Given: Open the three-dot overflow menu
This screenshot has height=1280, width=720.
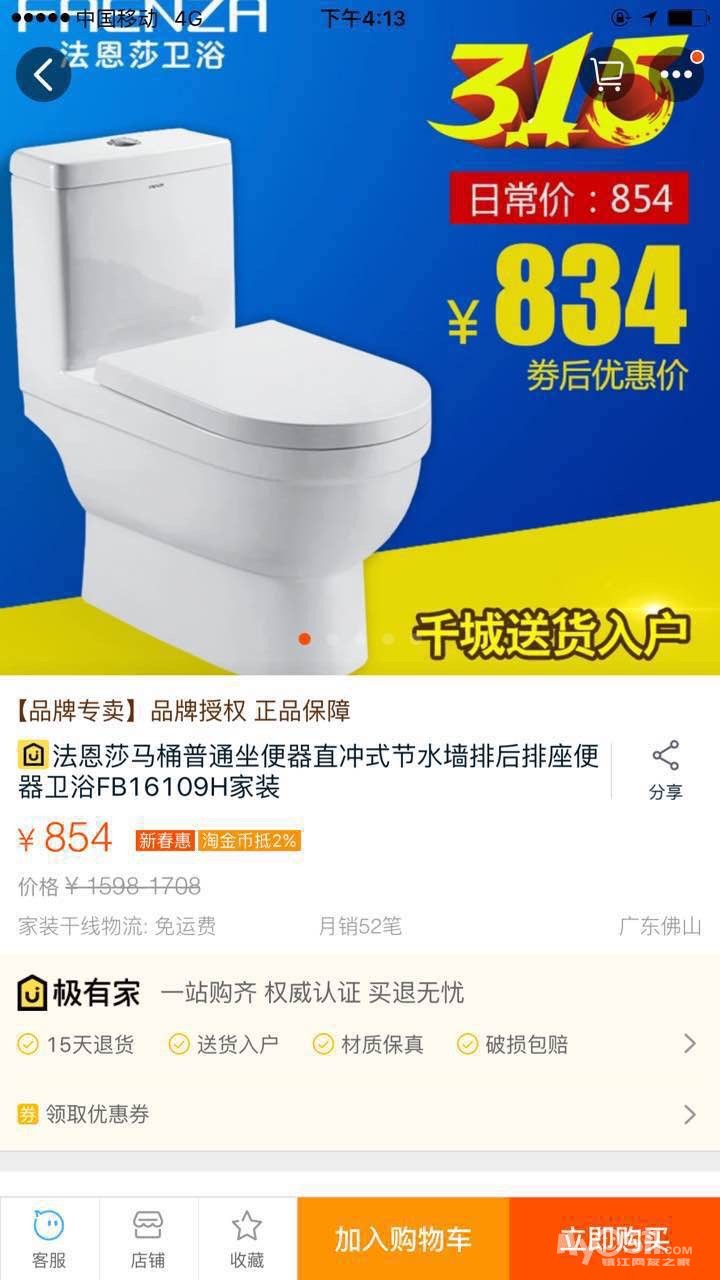Looking at the screenshot, I should (x=676, y=75).
